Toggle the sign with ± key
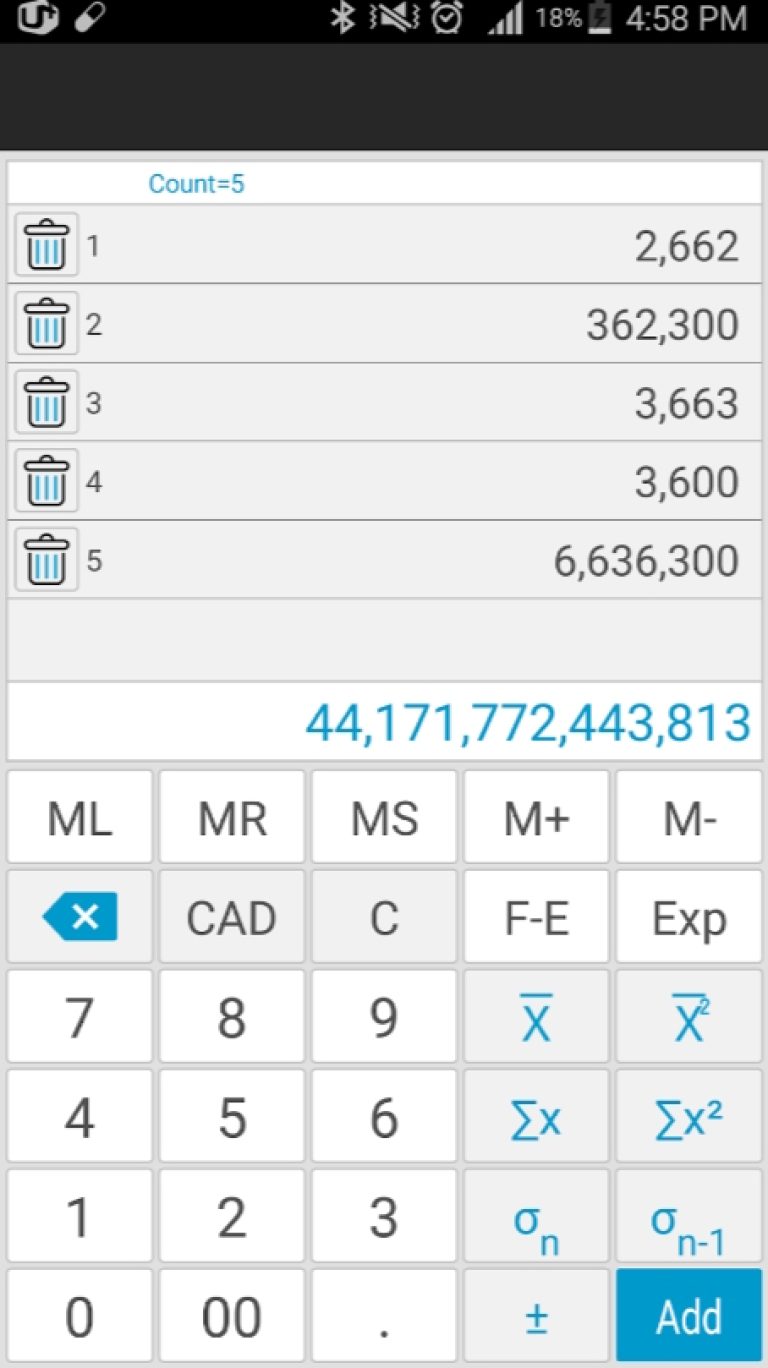 click(536, 1315)
